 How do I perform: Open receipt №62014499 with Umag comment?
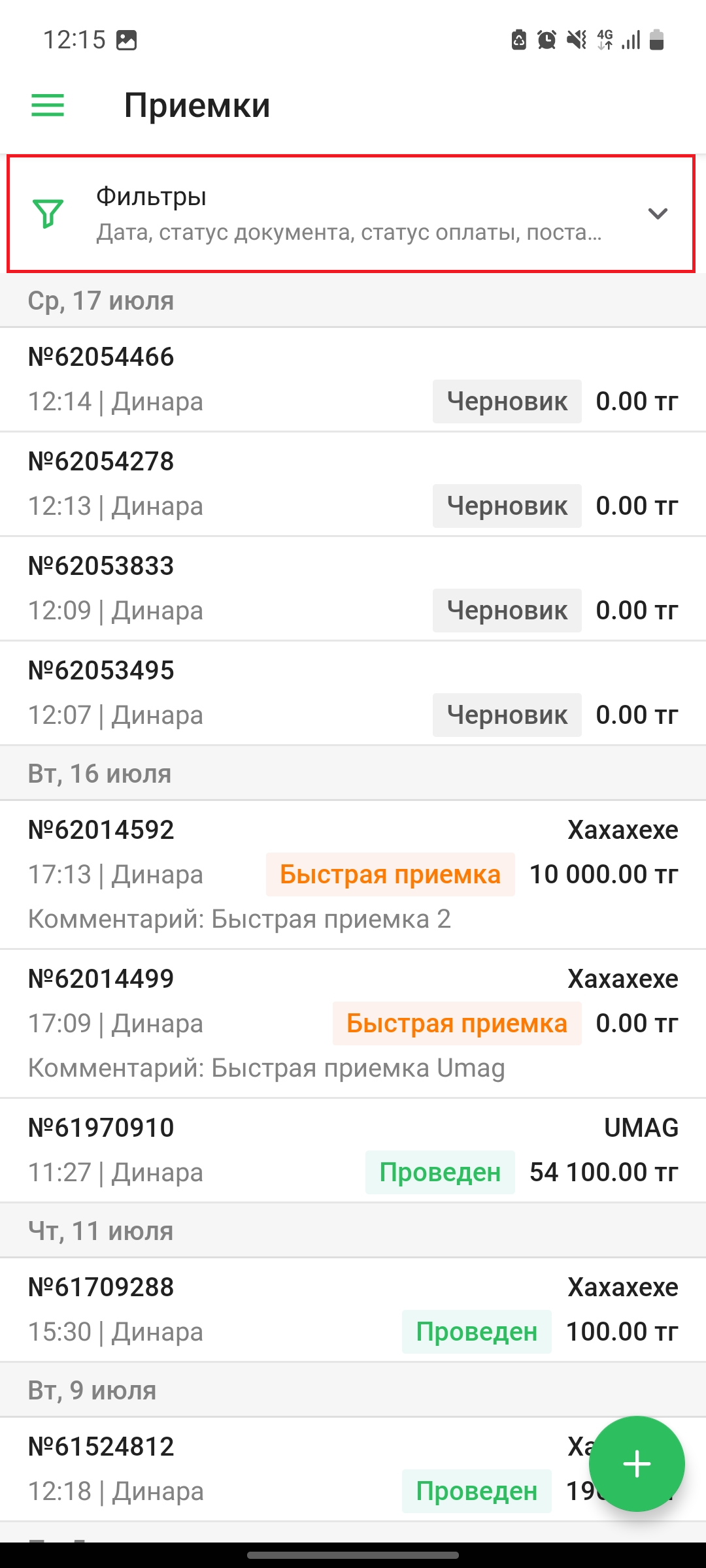click(353, 1023)
